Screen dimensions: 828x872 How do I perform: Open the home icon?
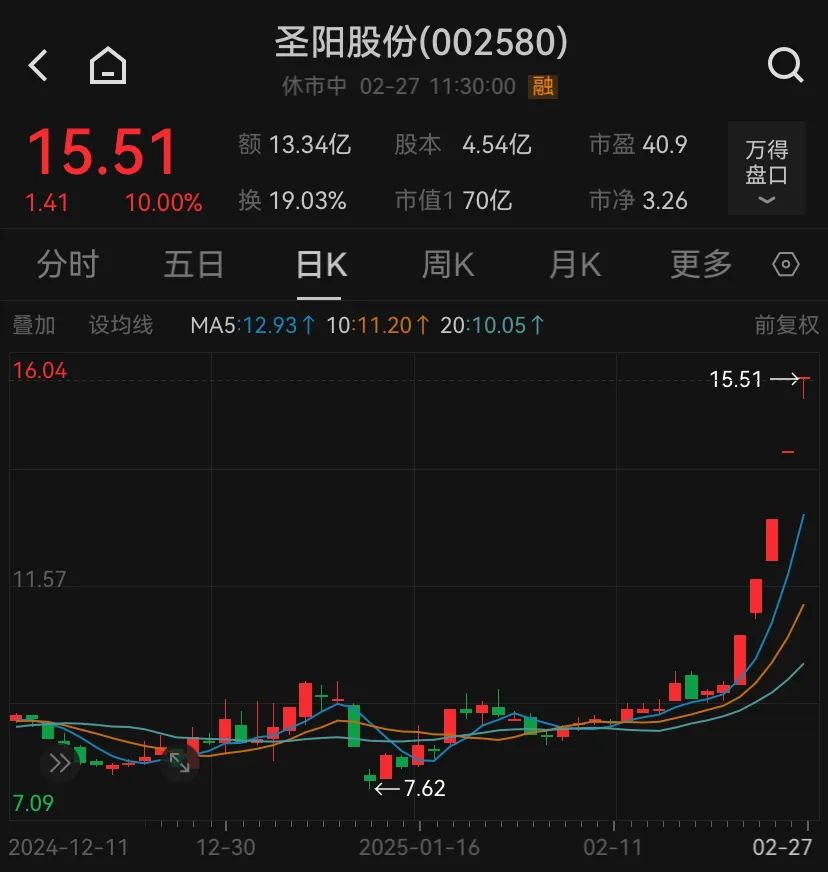coord(108,66)
